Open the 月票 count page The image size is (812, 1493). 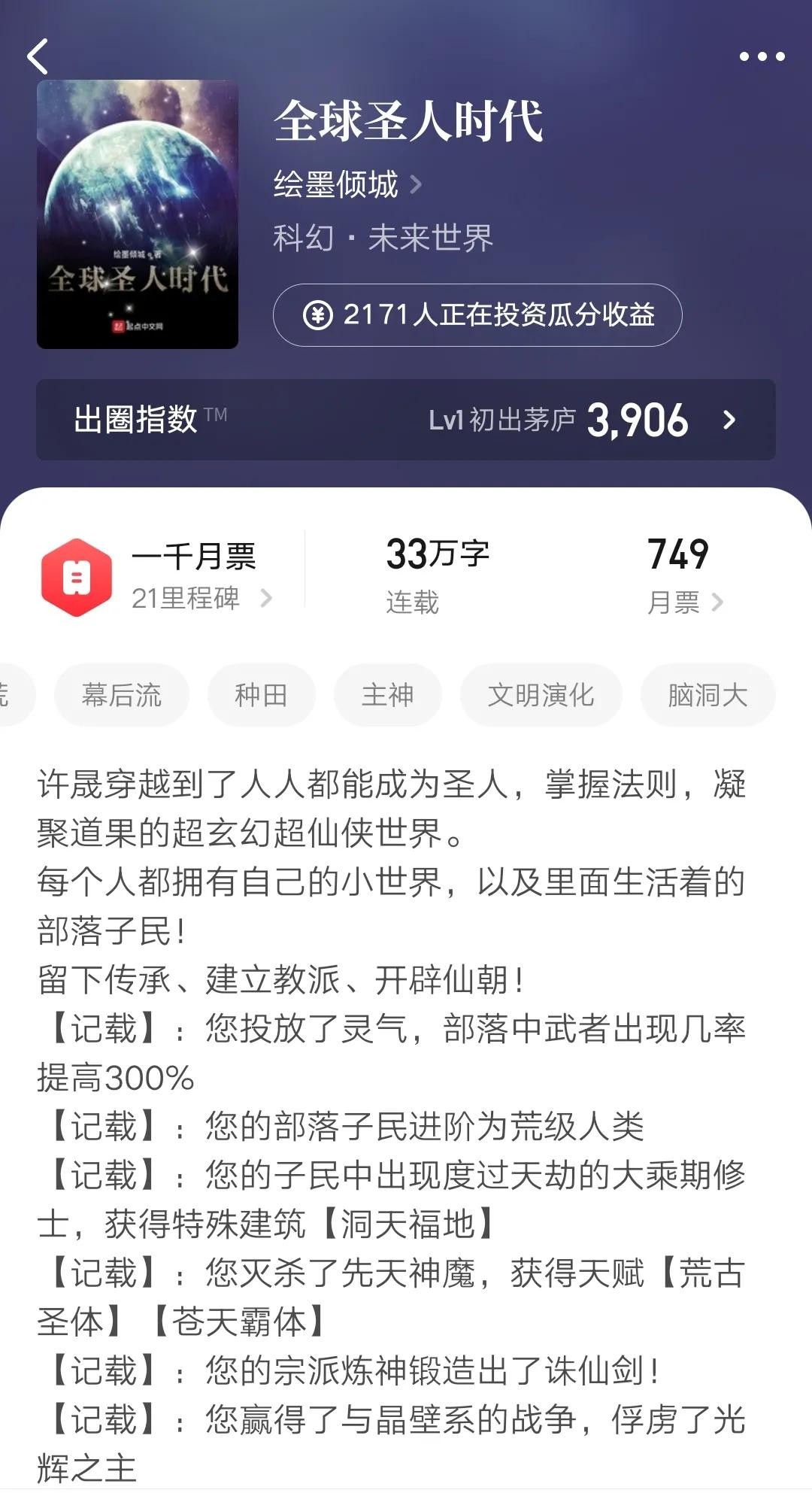click(x=683, y=602)
